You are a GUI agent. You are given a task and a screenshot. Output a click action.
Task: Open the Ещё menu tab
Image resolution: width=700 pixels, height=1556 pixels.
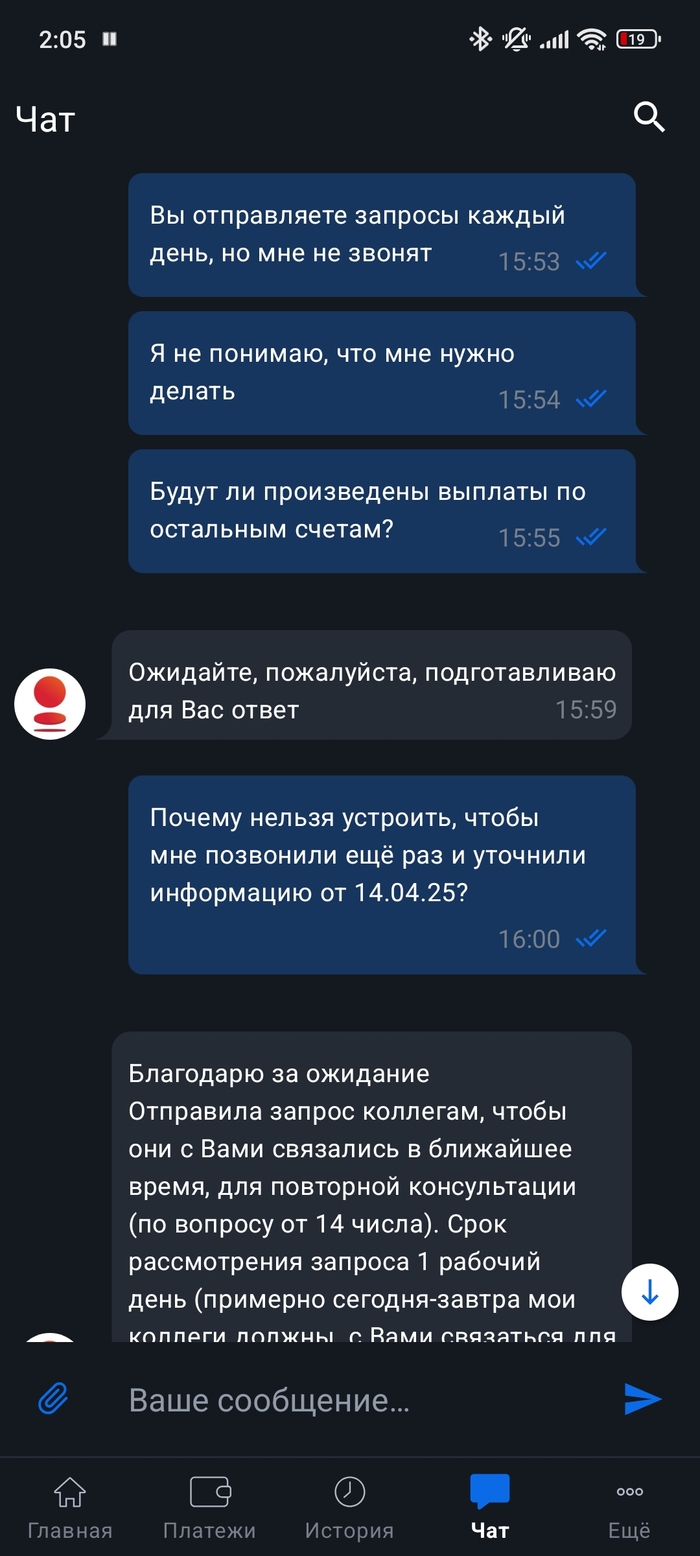629,1506
